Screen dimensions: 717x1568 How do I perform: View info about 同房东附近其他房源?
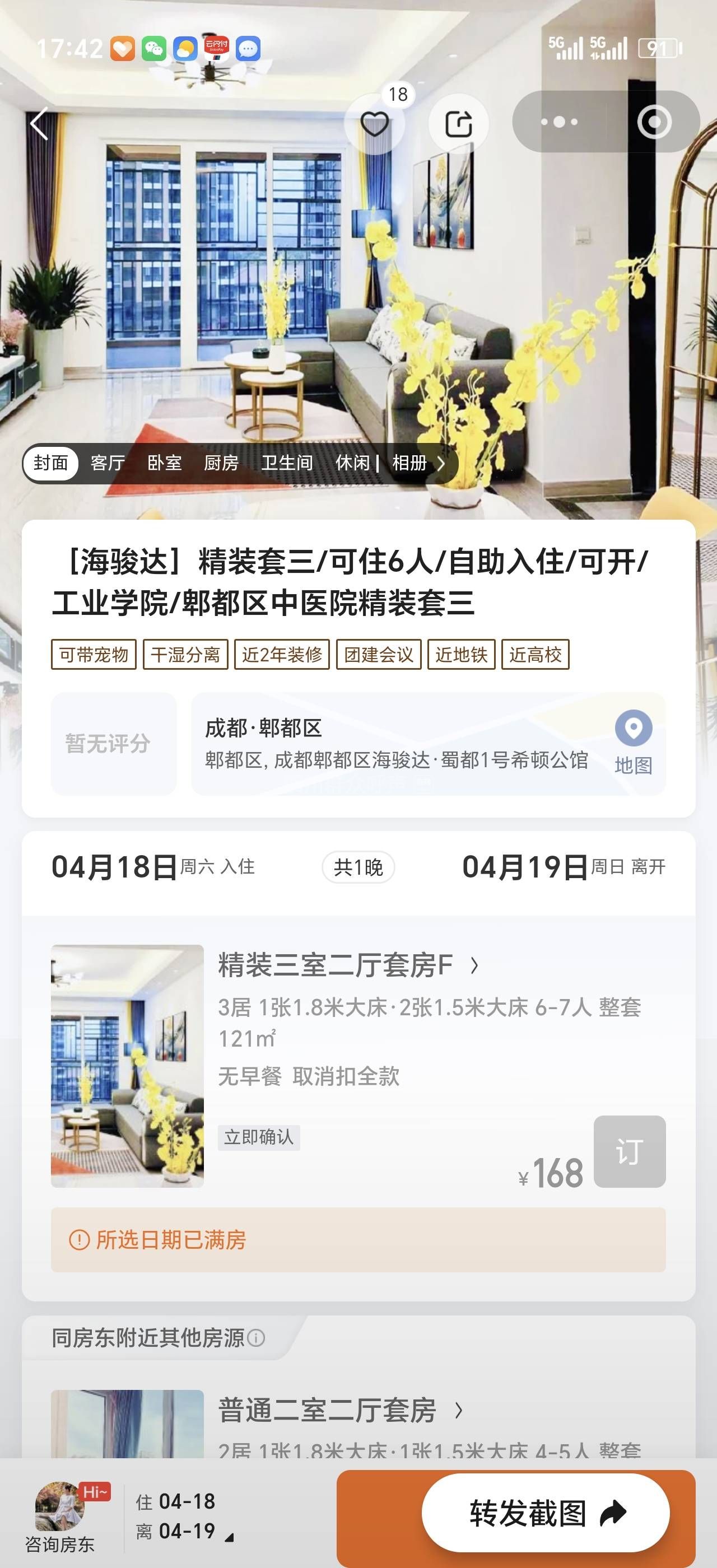(x=256, y=1338)
